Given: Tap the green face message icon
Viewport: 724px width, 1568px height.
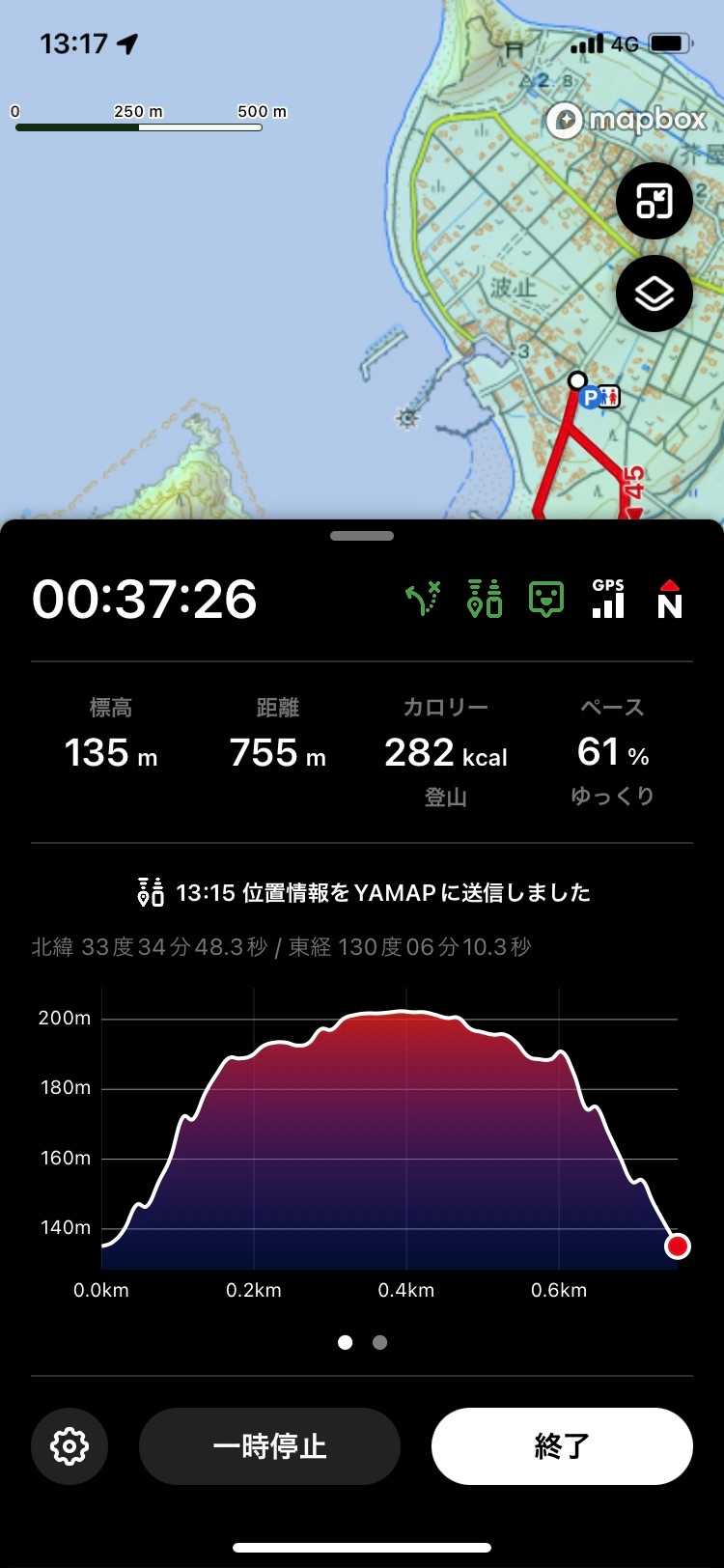Looking at the screenshot, I should (x=546, y=599).
